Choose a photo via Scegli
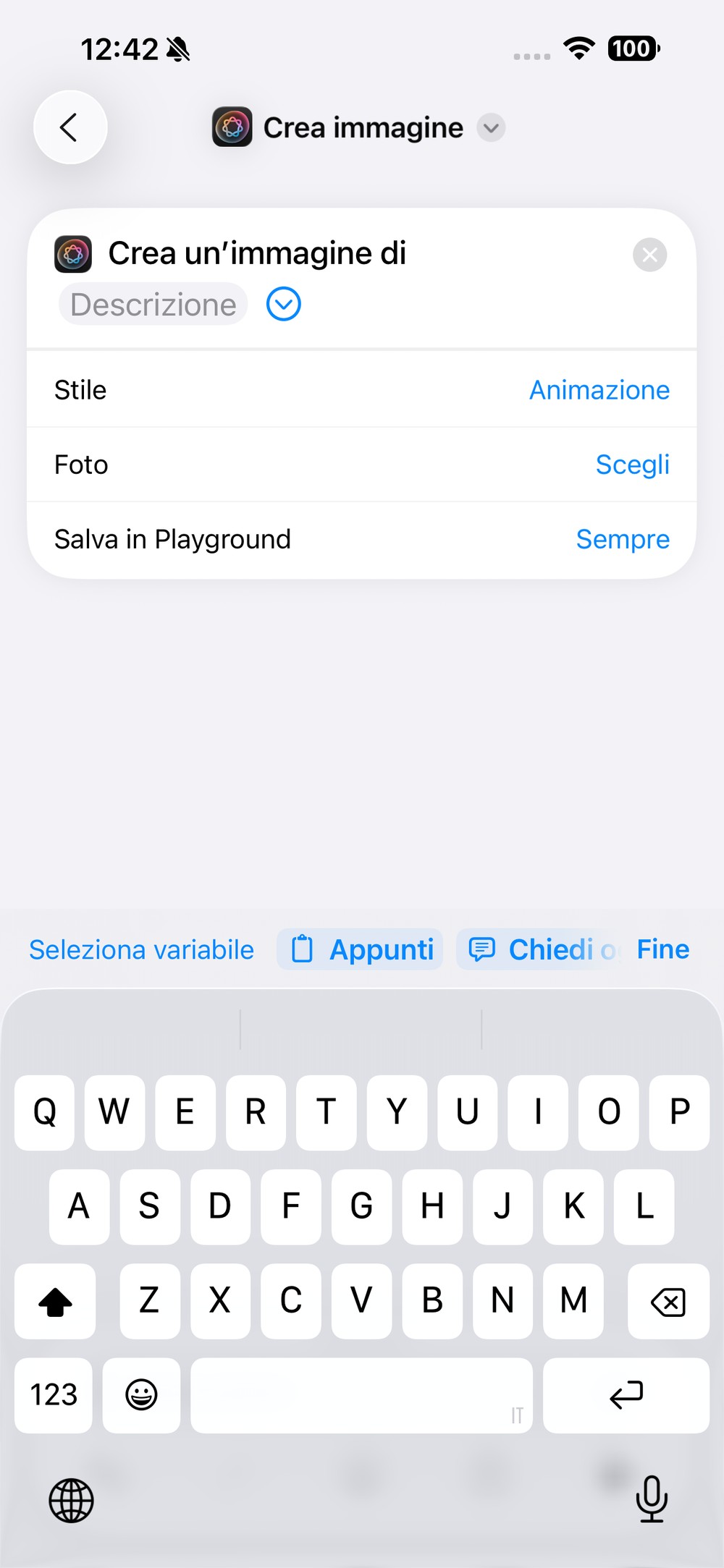724x1568 pixels. pyautogui.click(x=632, y=465)
